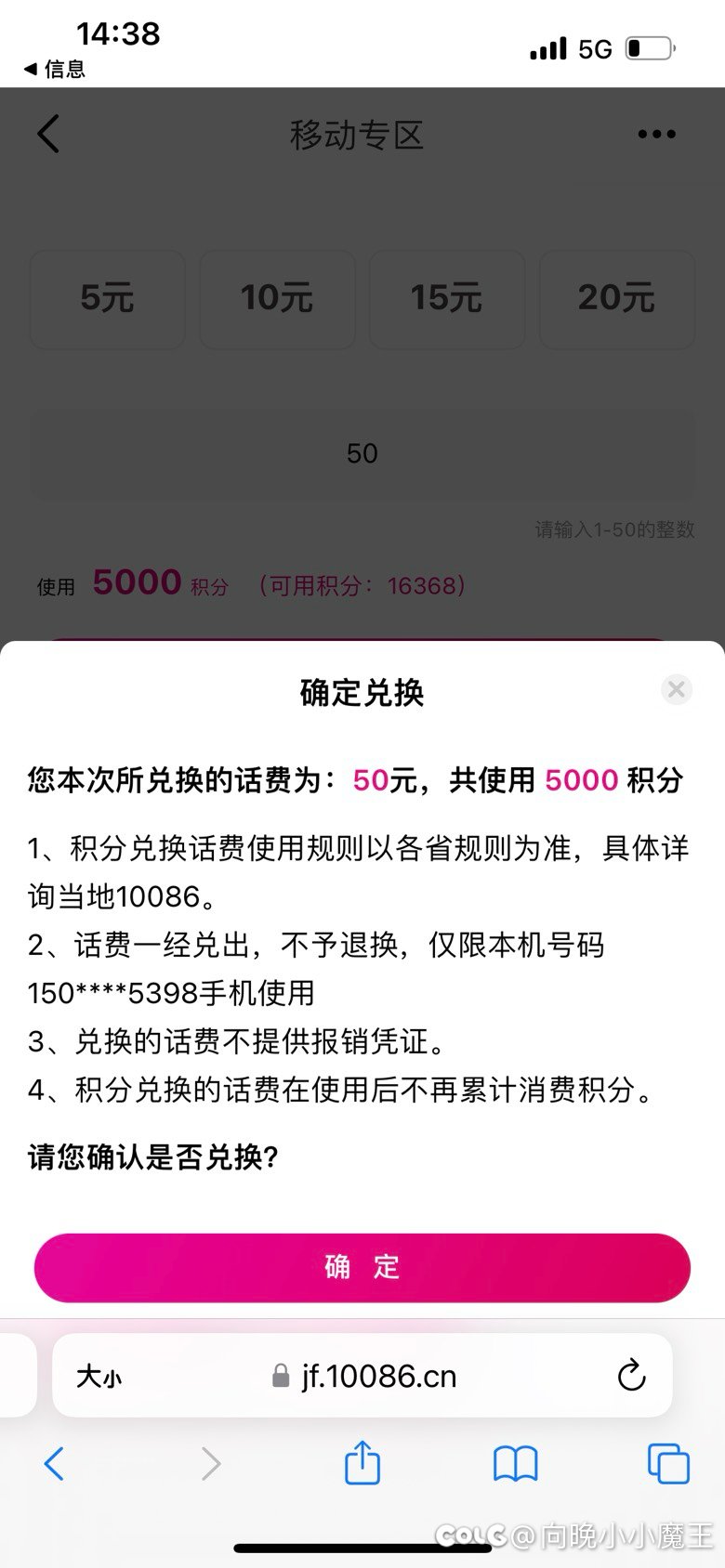This screenshot has height=1568, width=725.
Task: Return to 信息 app from status bar
Action: coord(54,69)
